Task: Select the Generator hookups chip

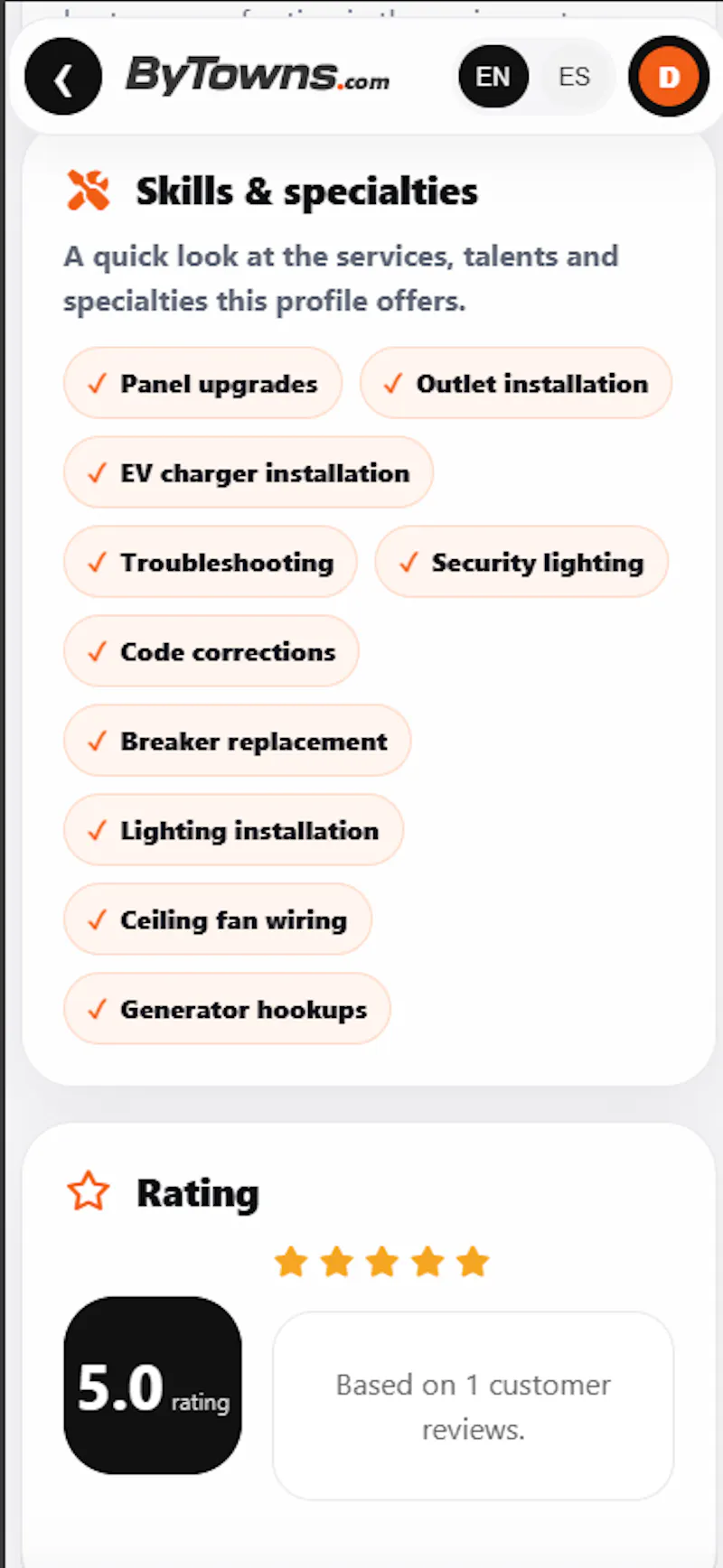Action: 228,1009
